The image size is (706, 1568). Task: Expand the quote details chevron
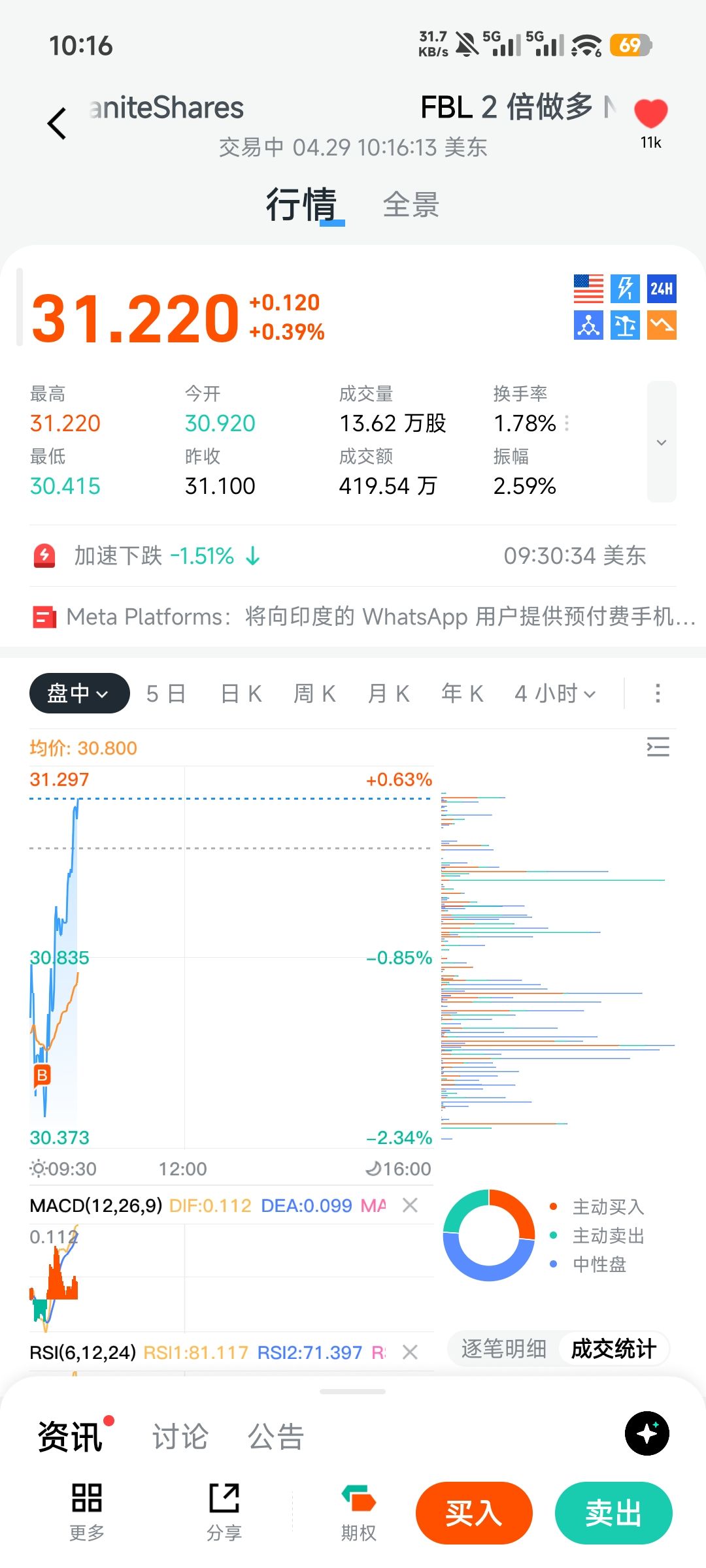[662, 442]
